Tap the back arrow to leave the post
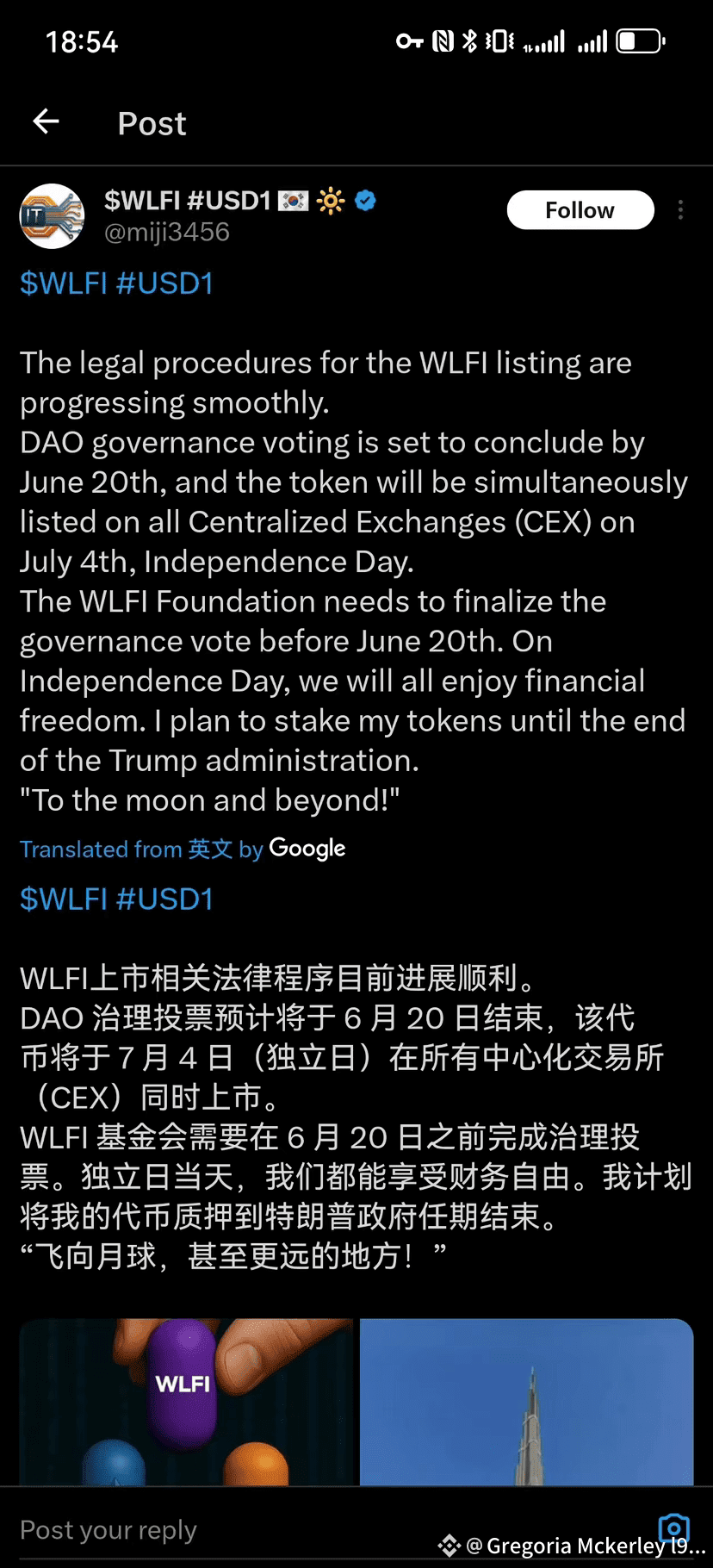 [46, 121]
